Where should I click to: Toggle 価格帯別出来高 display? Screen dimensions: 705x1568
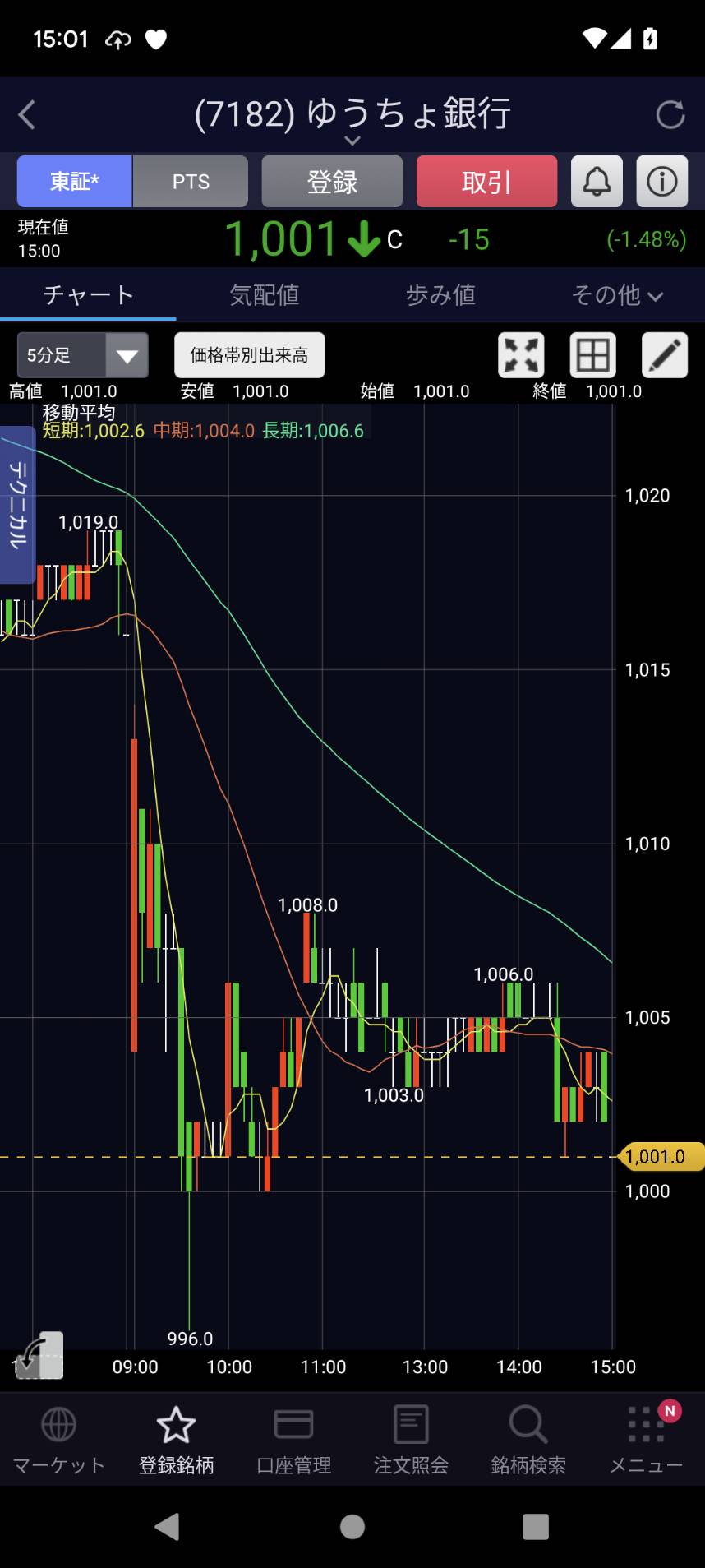[249, 355]
